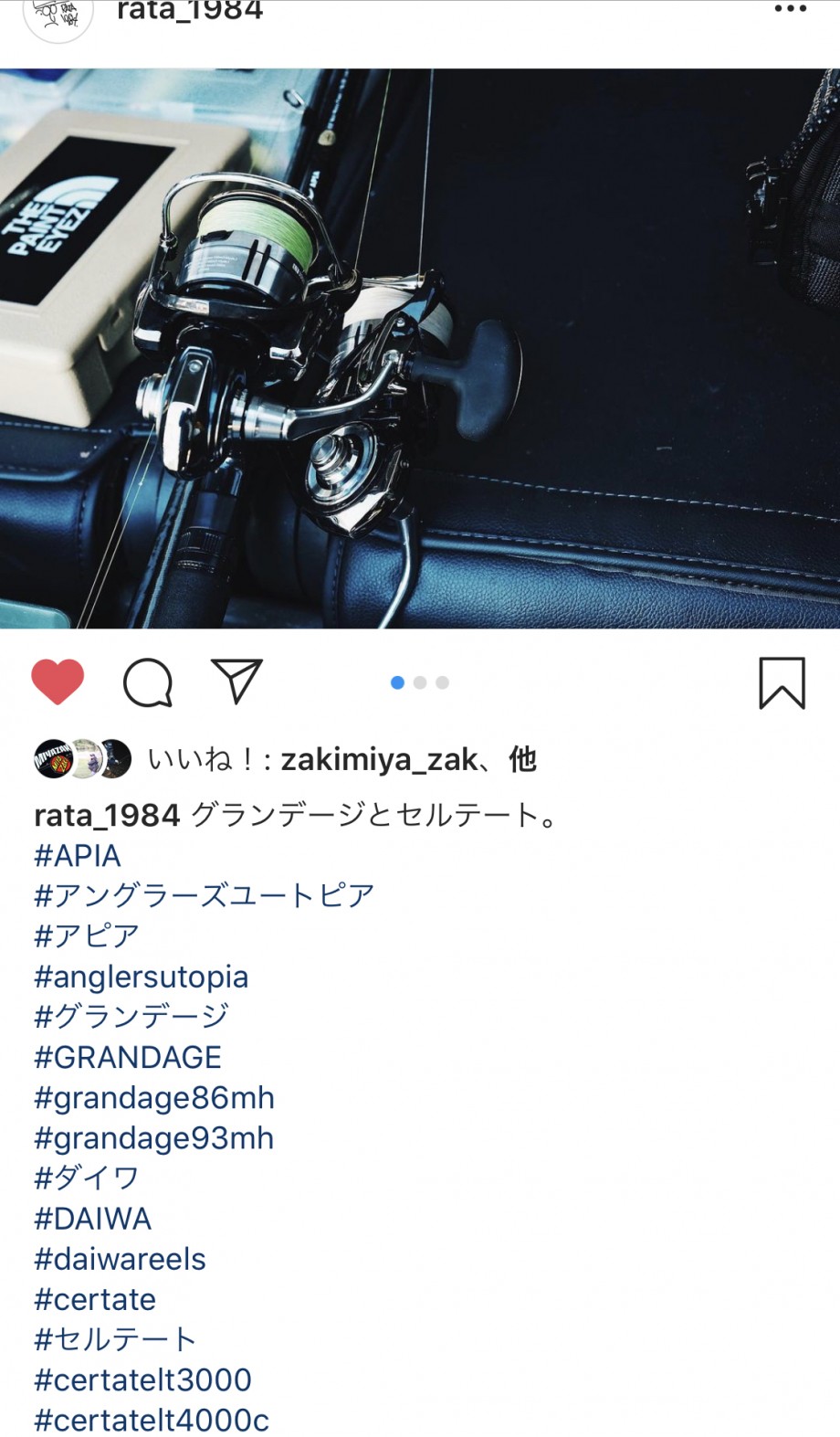
Task: Open the #certate hashtag
Action: pos(95,1299)
